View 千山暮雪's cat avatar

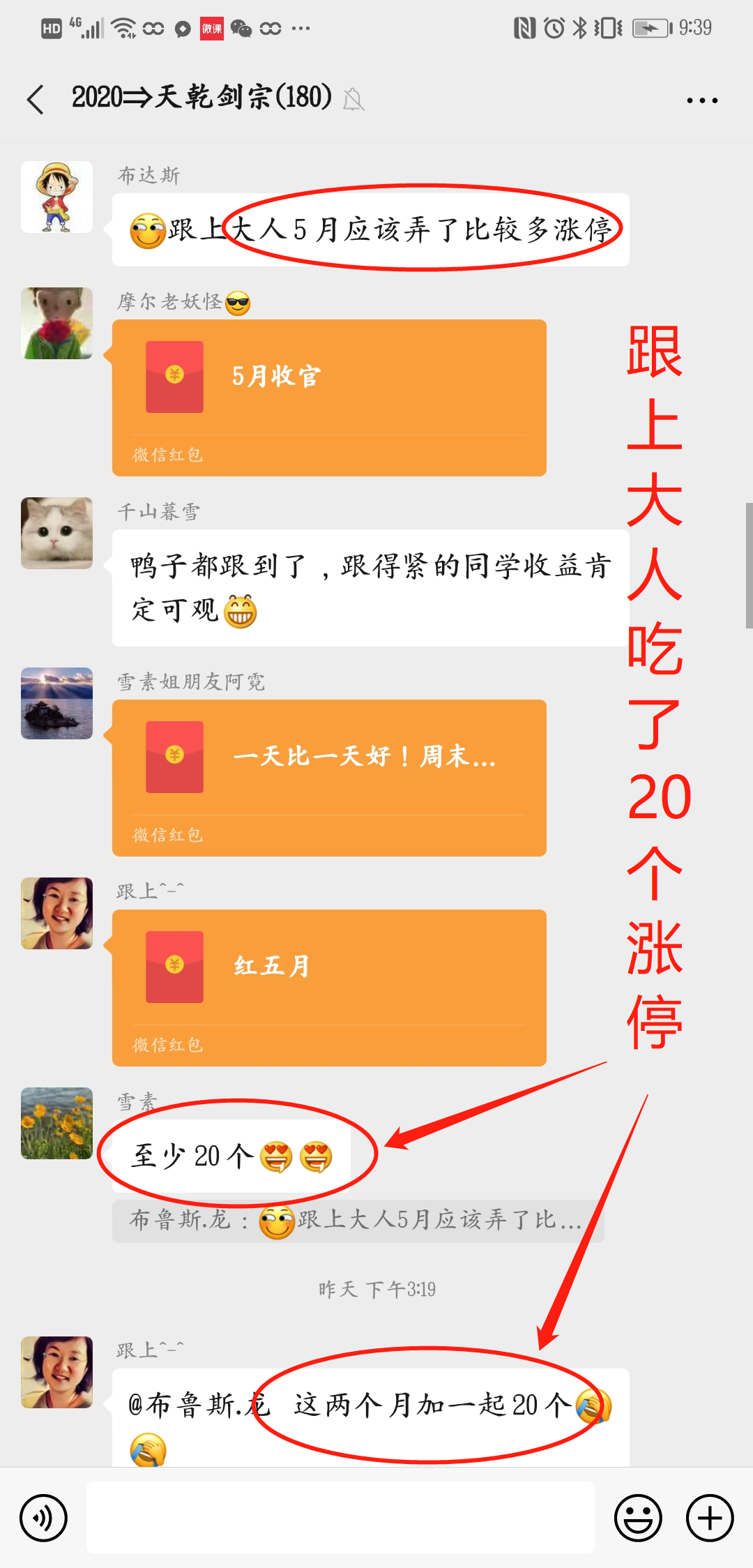[x=56, y=533]
